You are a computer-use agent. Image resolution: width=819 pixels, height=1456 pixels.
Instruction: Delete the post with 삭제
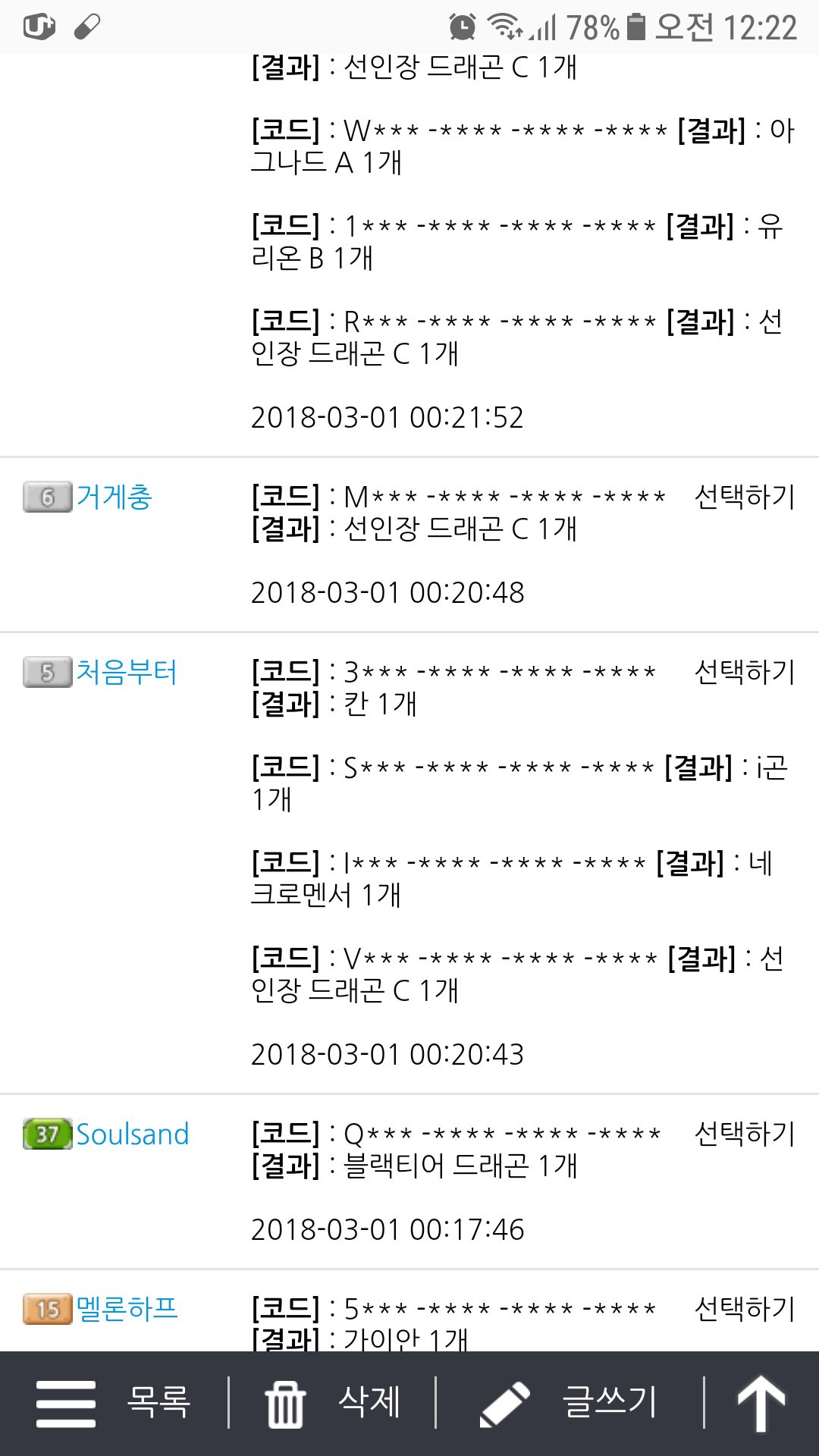pos(332,1403)
